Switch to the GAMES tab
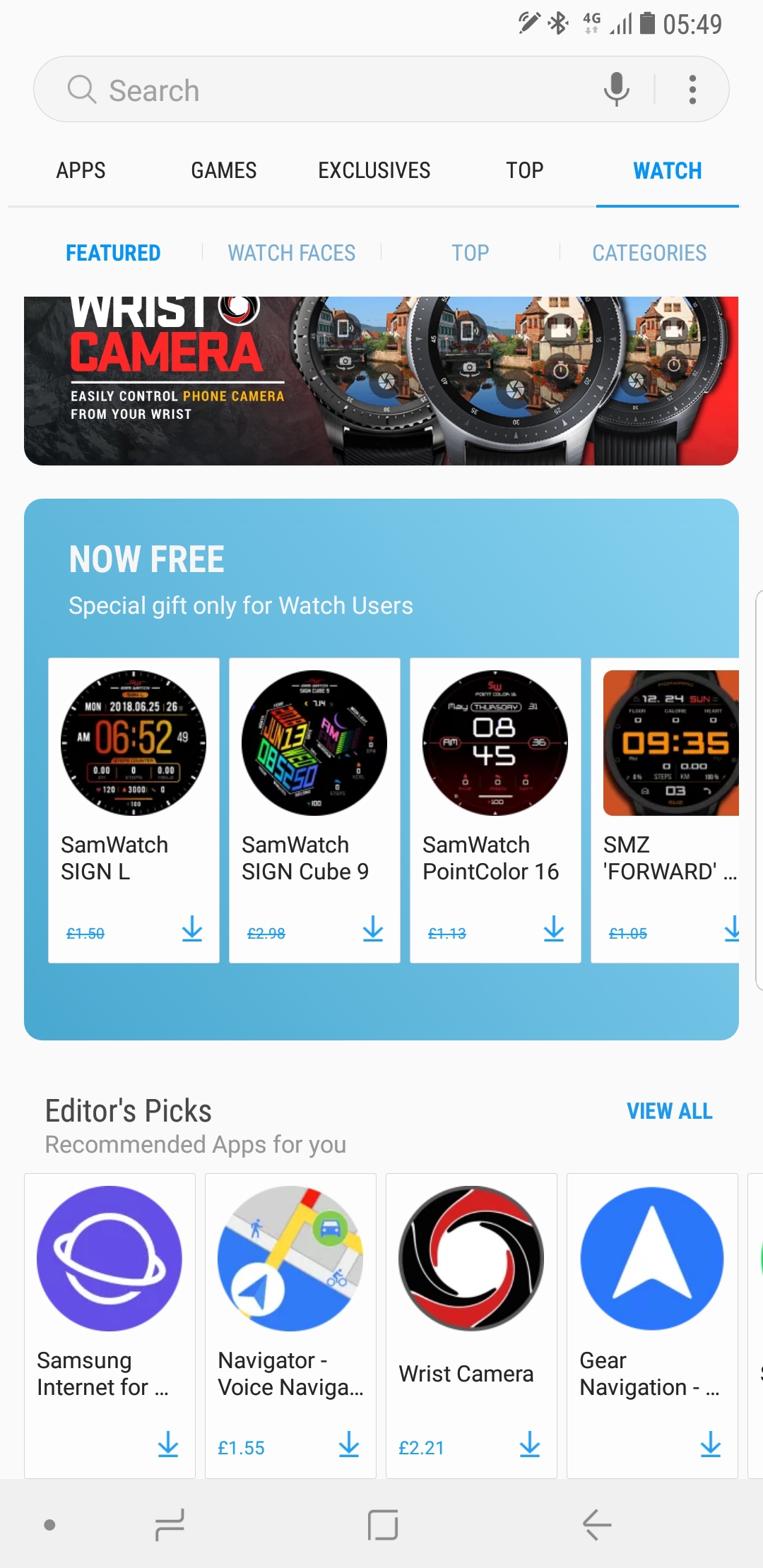Image resolution: width=763 pixels, height=1568 pixels. pos(223,170)
